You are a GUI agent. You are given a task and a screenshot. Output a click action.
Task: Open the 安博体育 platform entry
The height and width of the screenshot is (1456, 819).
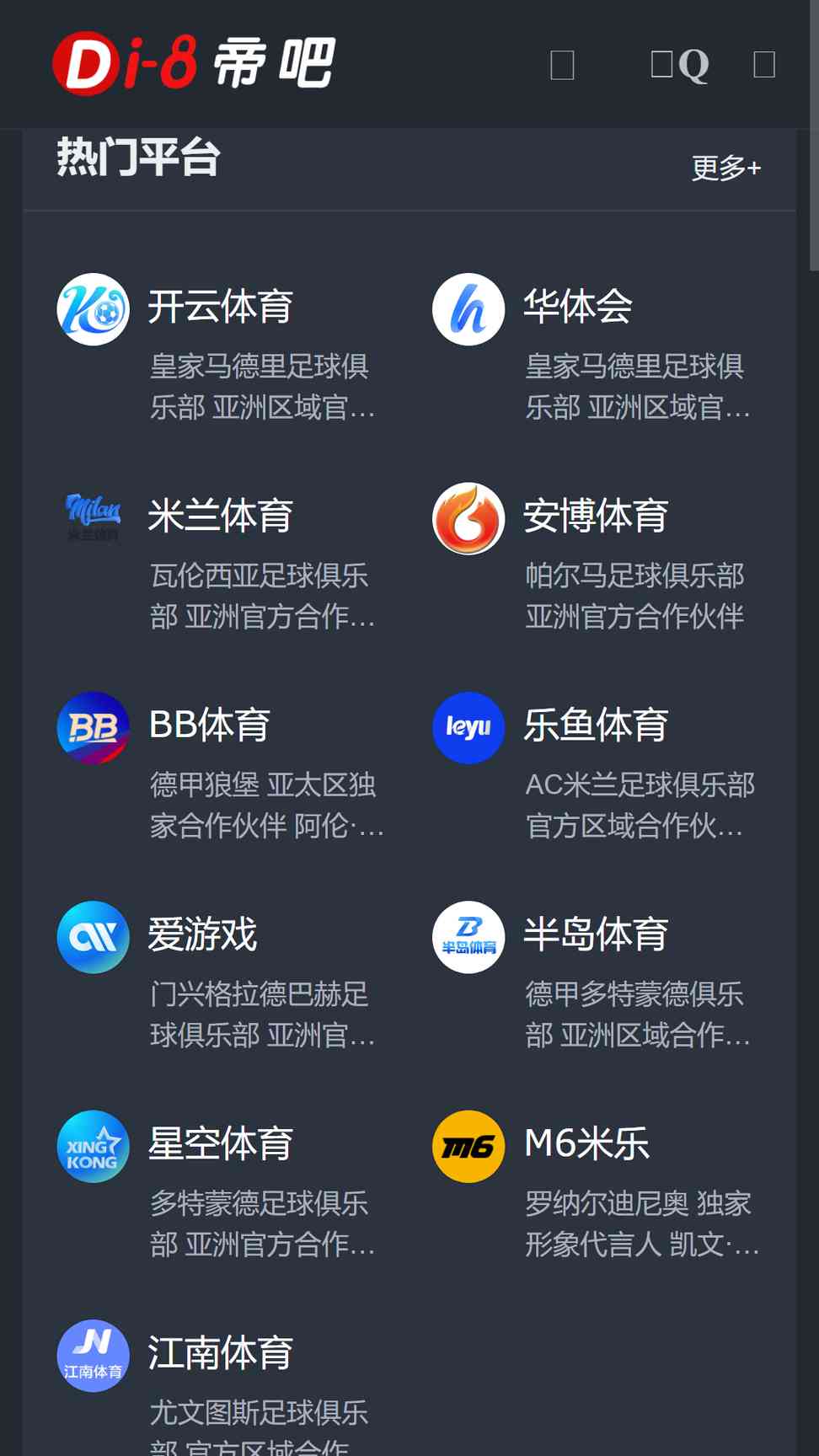[x=596, y=557]
